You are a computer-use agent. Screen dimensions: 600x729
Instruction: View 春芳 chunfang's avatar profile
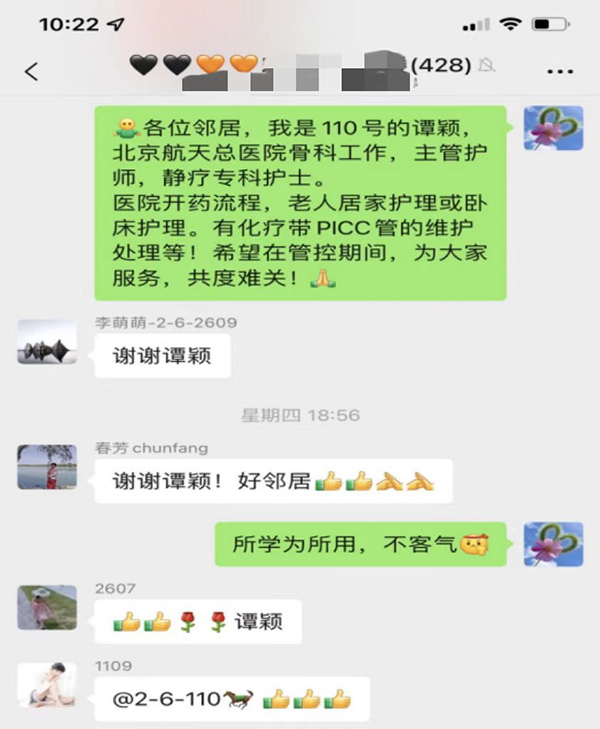coord(47,466)
